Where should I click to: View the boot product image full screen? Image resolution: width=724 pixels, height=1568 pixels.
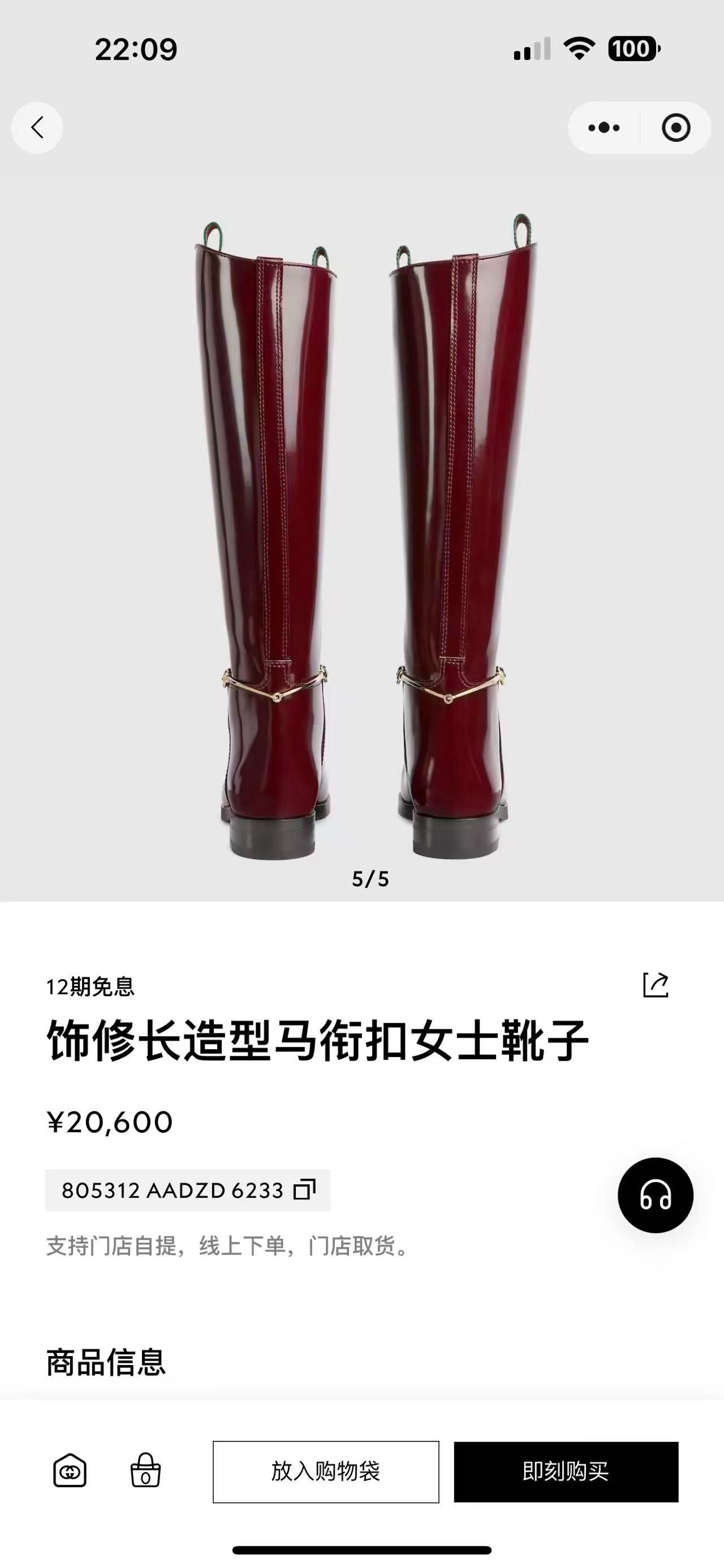click(x=361, y=536)
